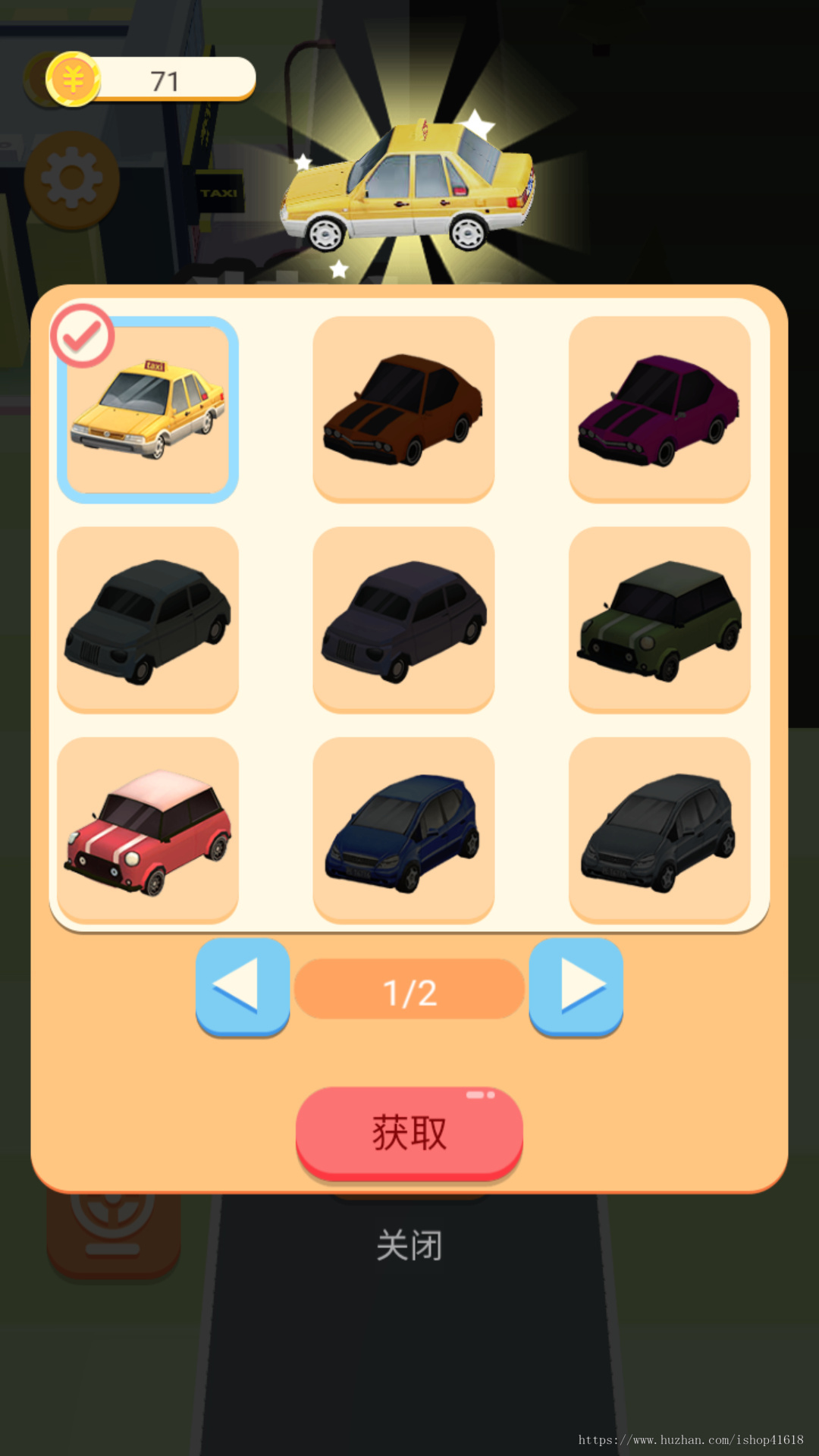The image size is (819, 1456).
Task: Pick the purple muscle car
Action: (x=659, y=409)
